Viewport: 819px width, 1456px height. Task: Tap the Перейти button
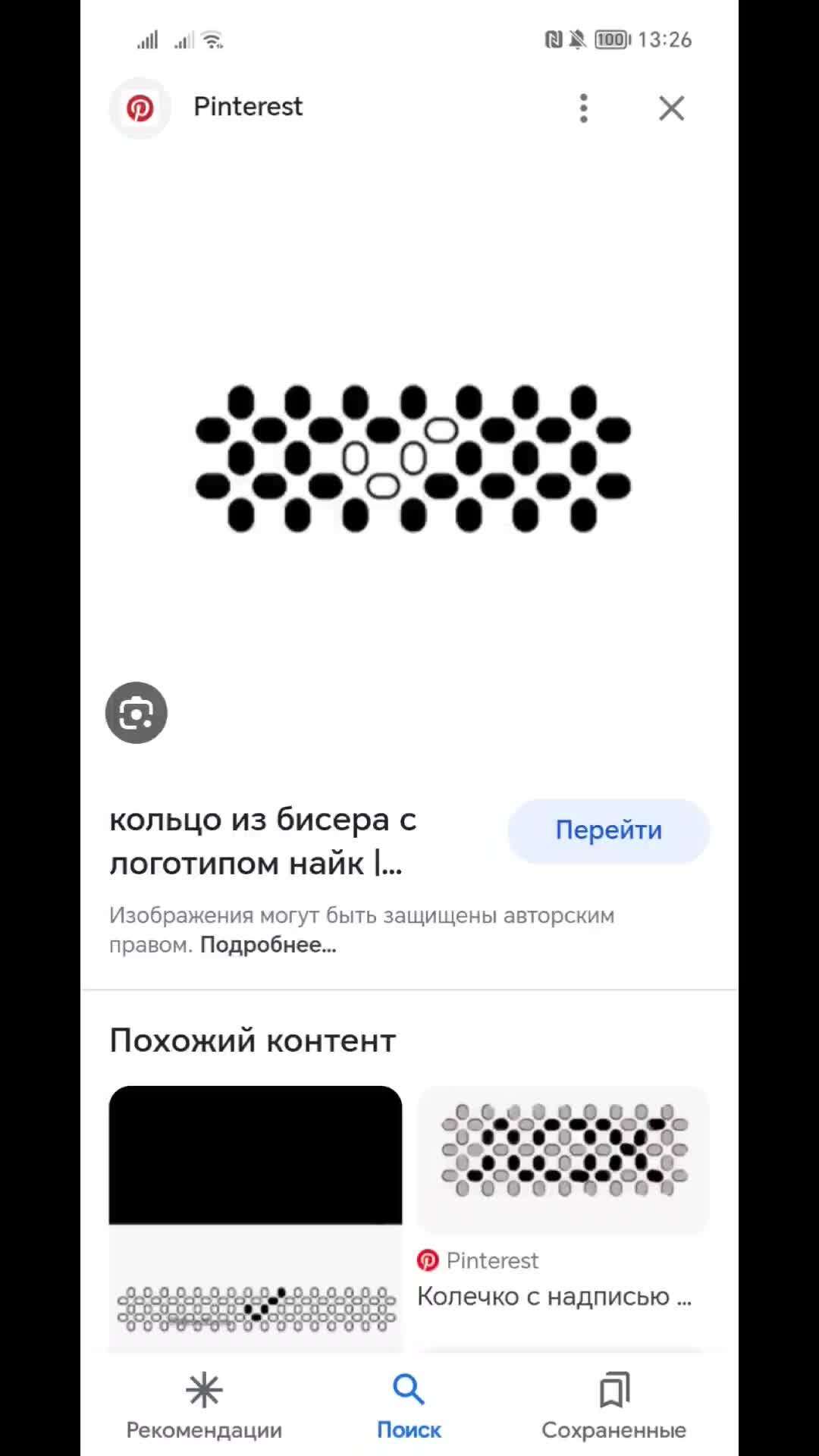(x=608, y=830)
